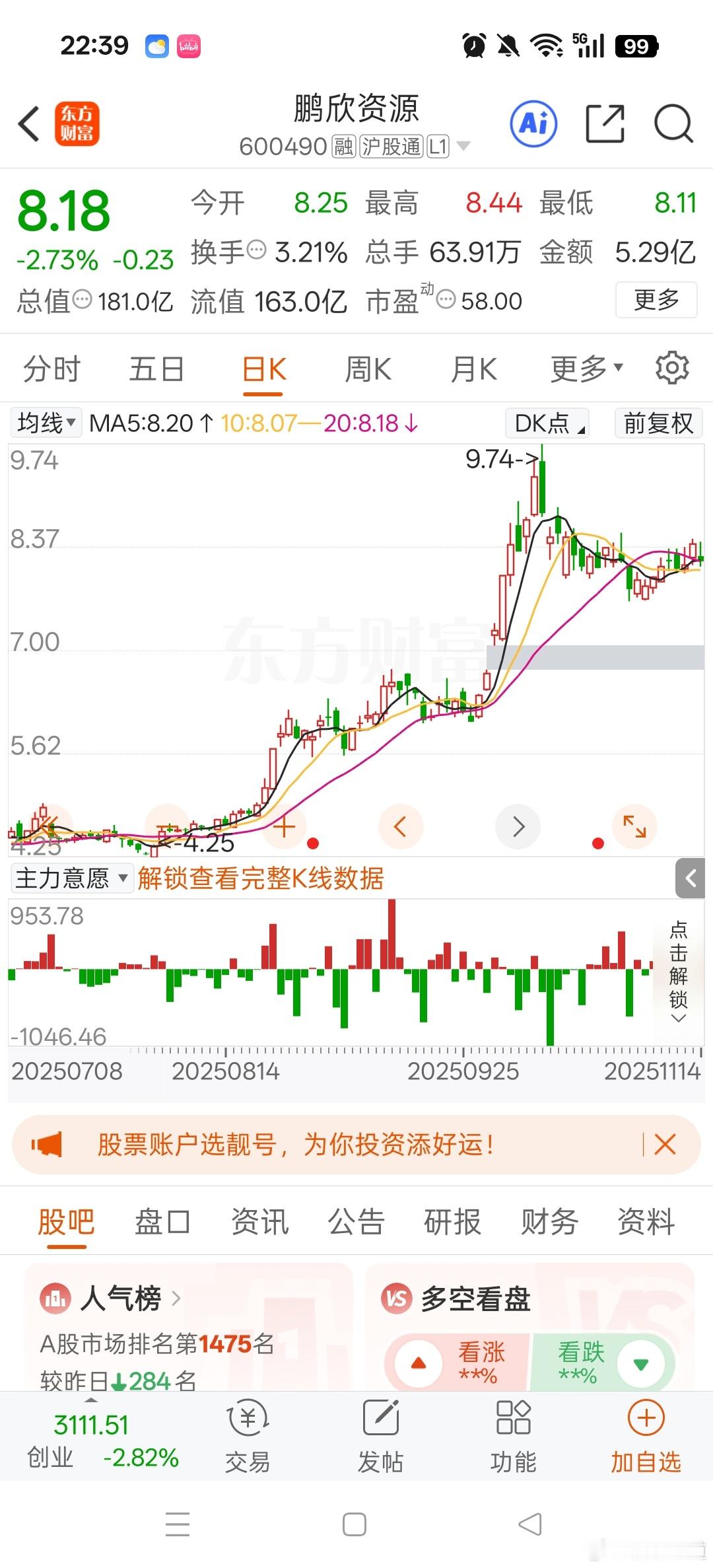Screen dimensions: 713x1568
Task: Switch to the 五日 chart tab
Action: tap(156, 369)
